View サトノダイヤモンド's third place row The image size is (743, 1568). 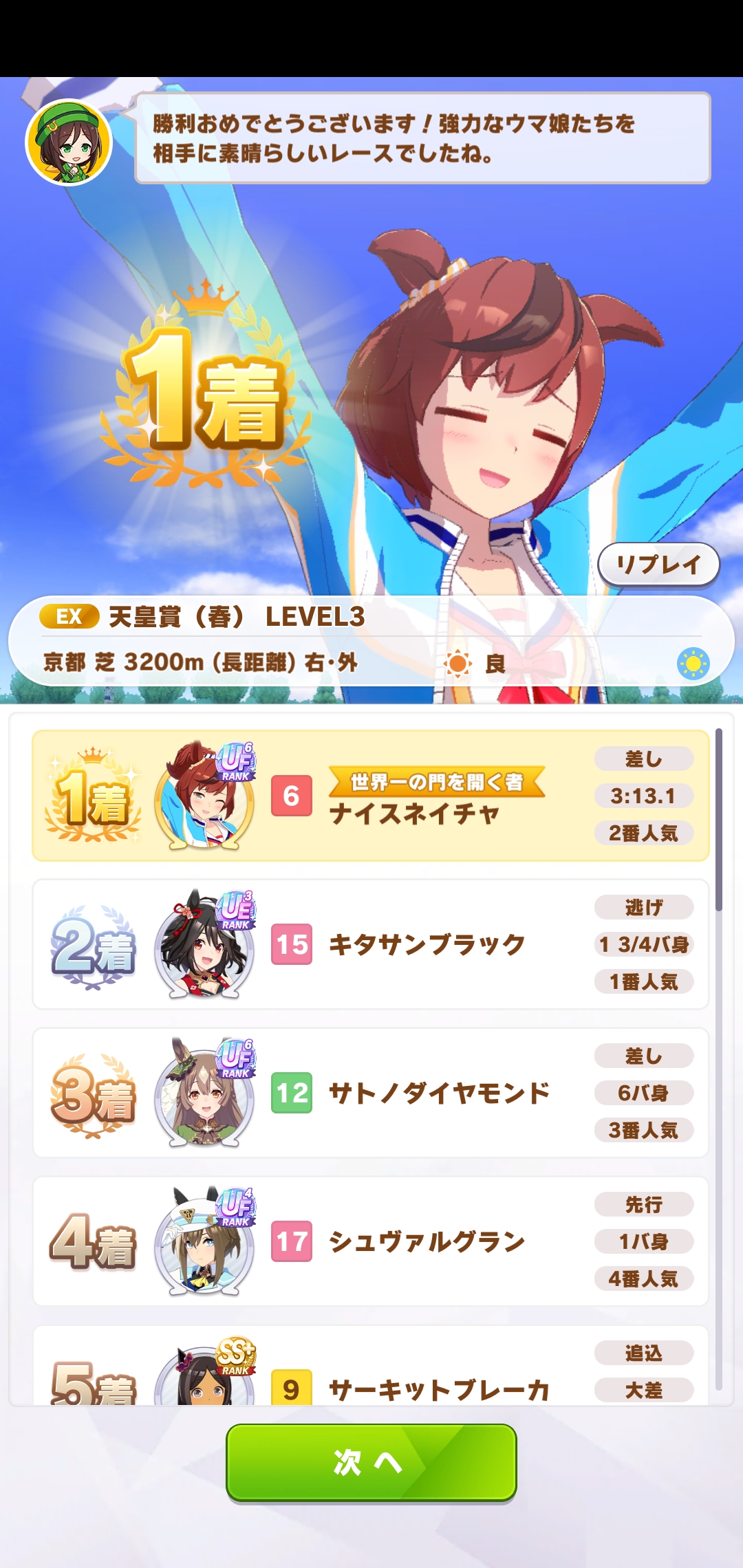370,1093
